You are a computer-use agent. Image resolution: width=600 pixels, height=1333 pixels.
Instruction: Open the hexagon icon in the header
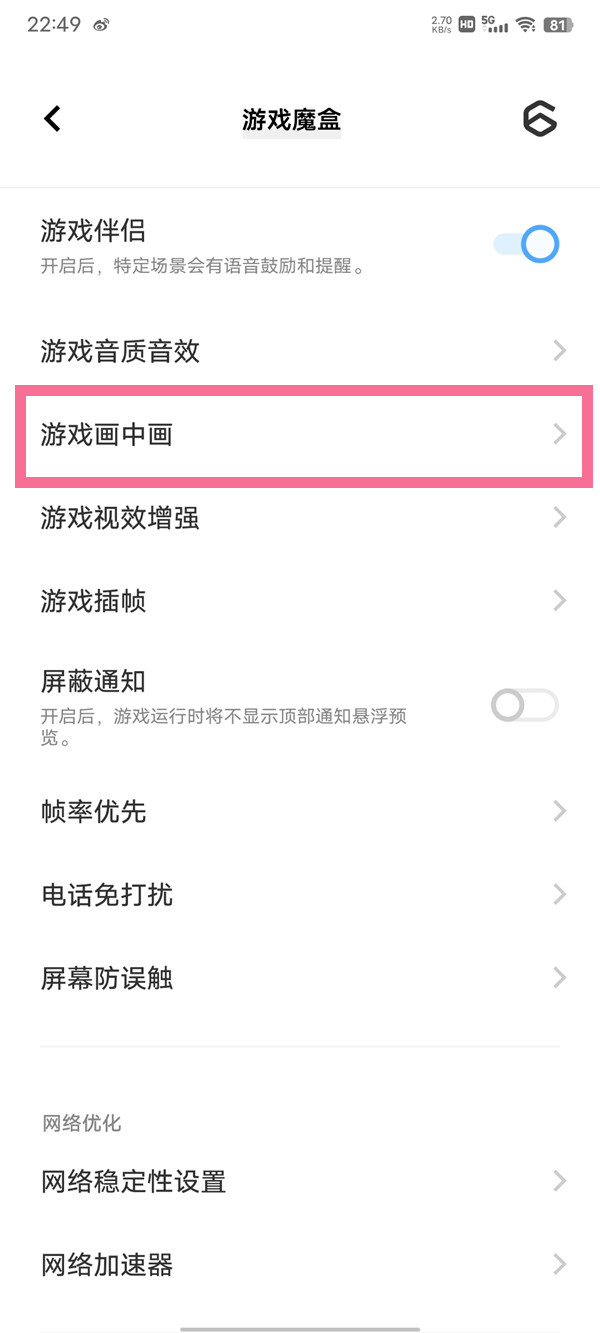(540, 119)
